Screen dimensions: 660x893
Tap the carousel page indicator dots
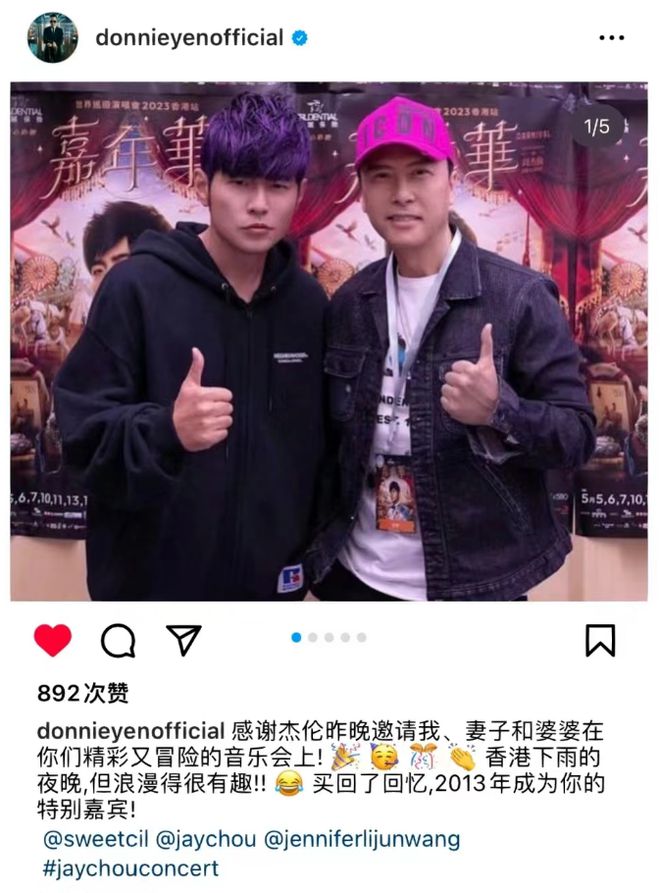click(x=329, y=637)
